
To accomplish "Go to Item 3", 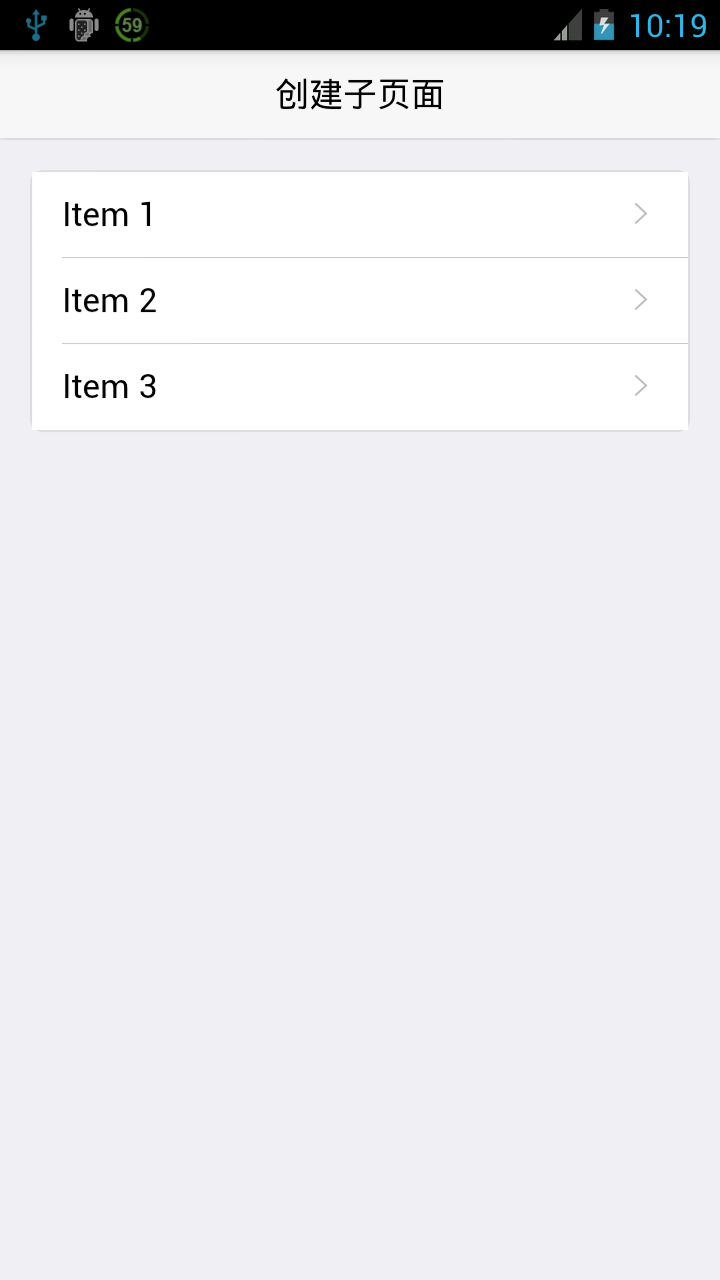I will pyautogui.click(x=360, y=387).
